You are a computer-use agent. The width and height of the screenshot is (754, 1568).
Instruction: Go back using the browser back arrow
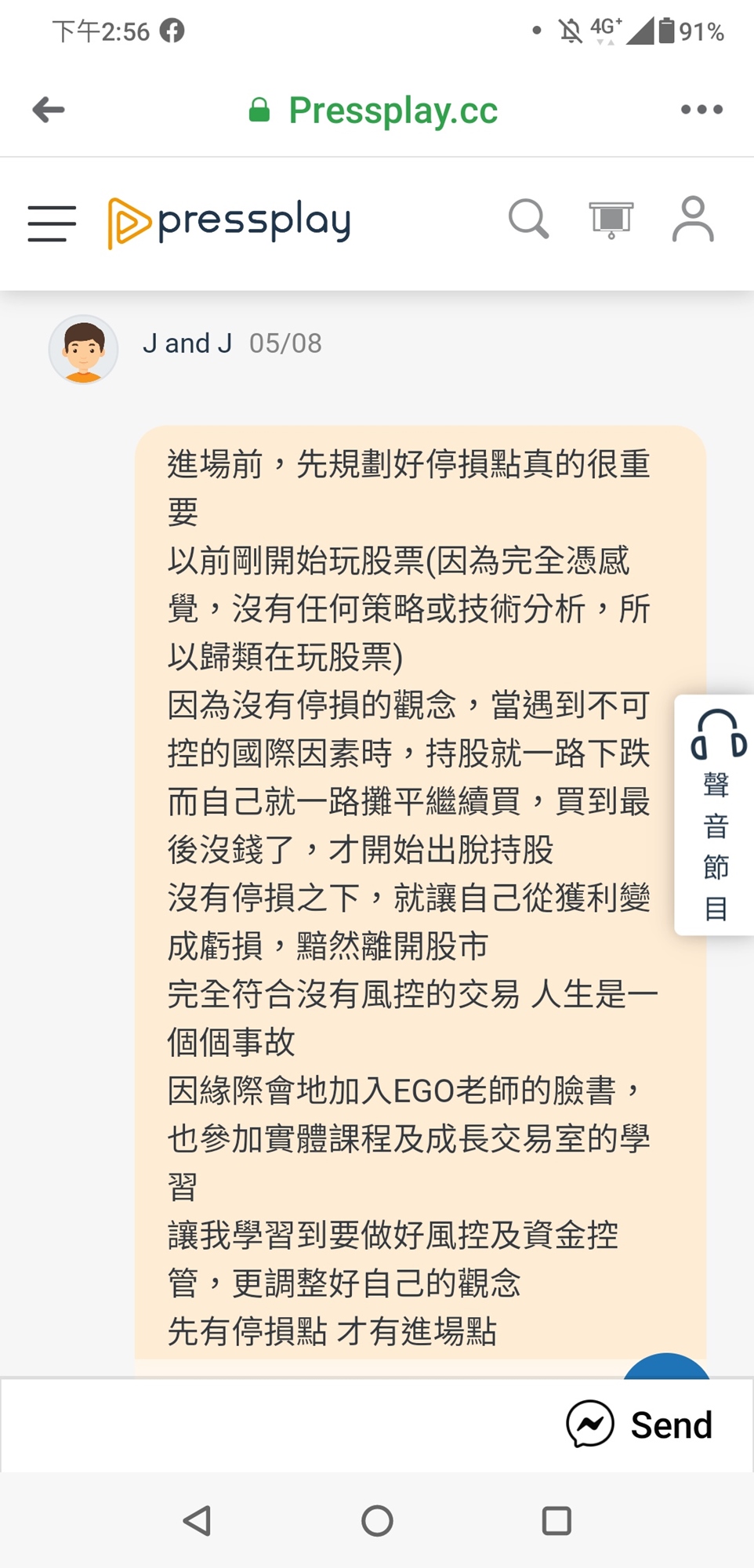coord(49,110)
